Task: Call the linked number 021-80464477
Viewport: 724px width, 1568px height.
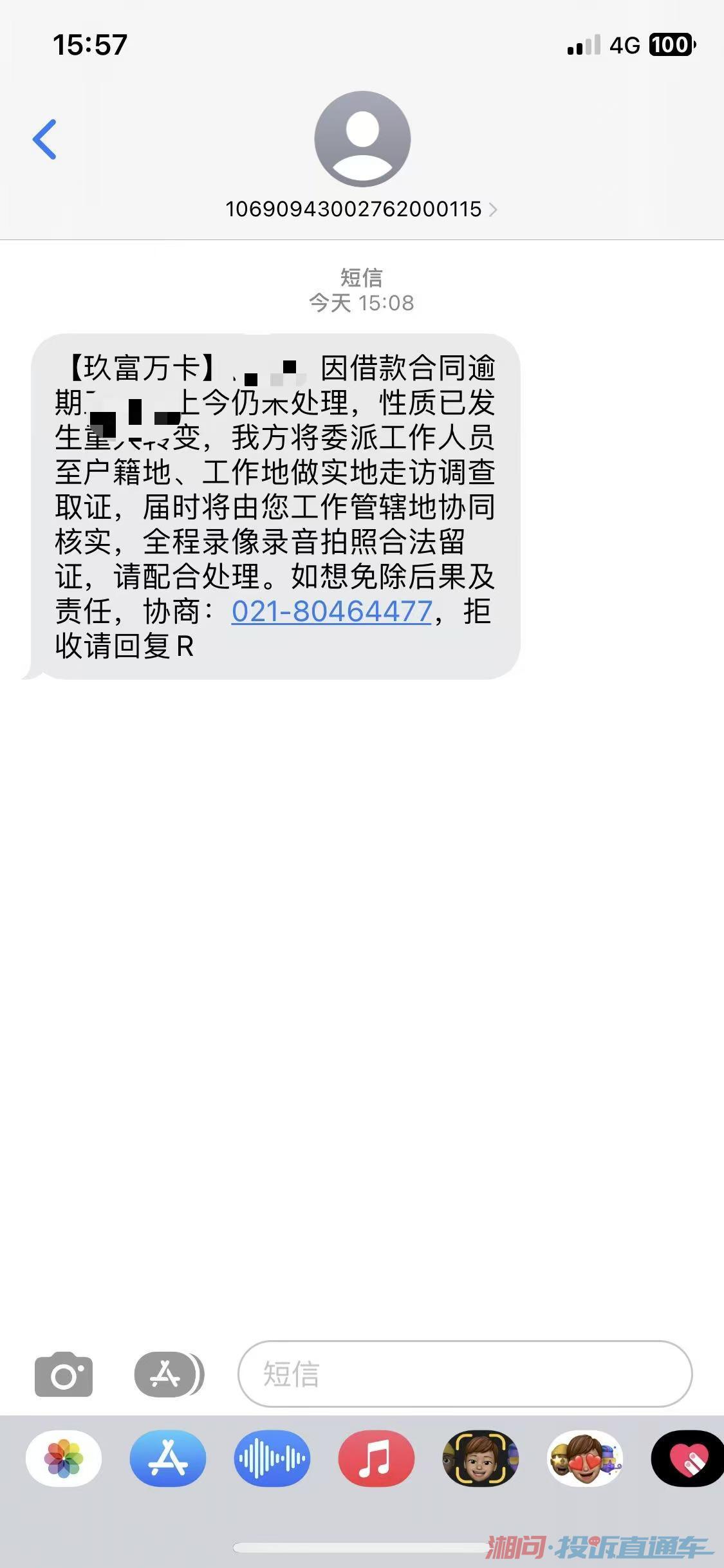Action: click(x=331, y=611)
